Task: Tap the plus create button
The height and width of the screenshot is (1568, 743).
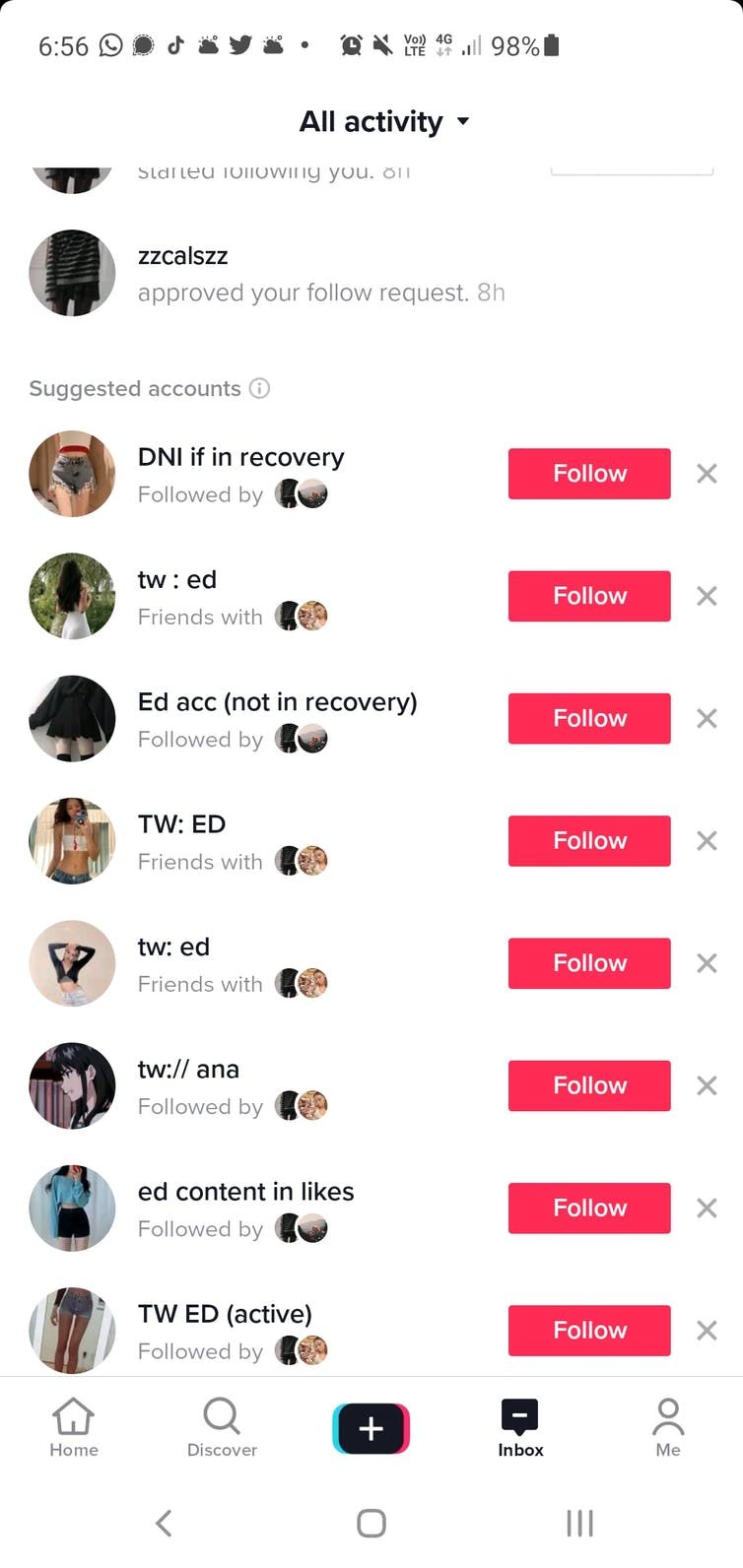Action: point(371,1428)
